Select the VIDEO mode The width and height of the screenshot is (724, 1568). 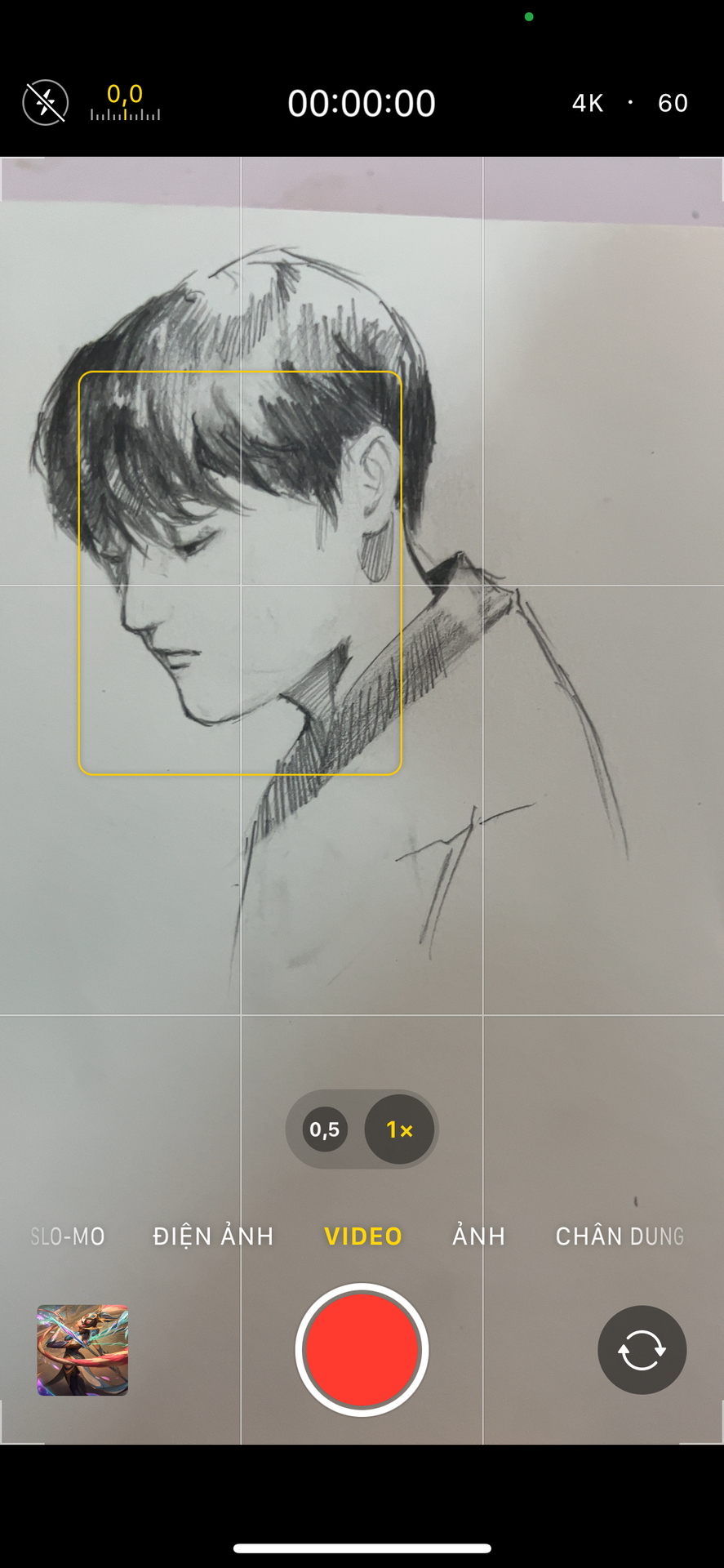pos(363,1236)
